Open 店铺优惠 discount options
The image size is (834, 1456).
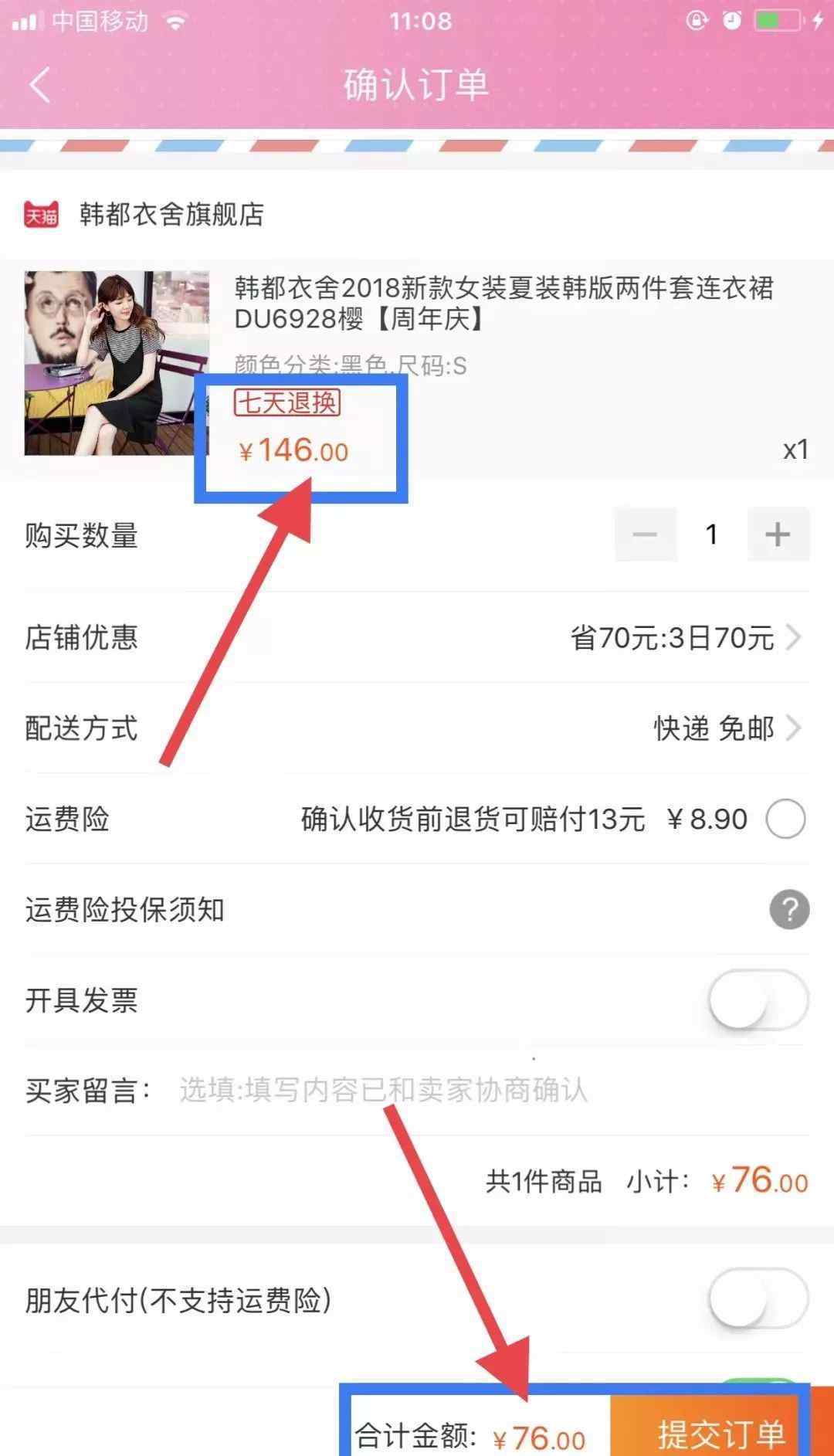point(417,637)
